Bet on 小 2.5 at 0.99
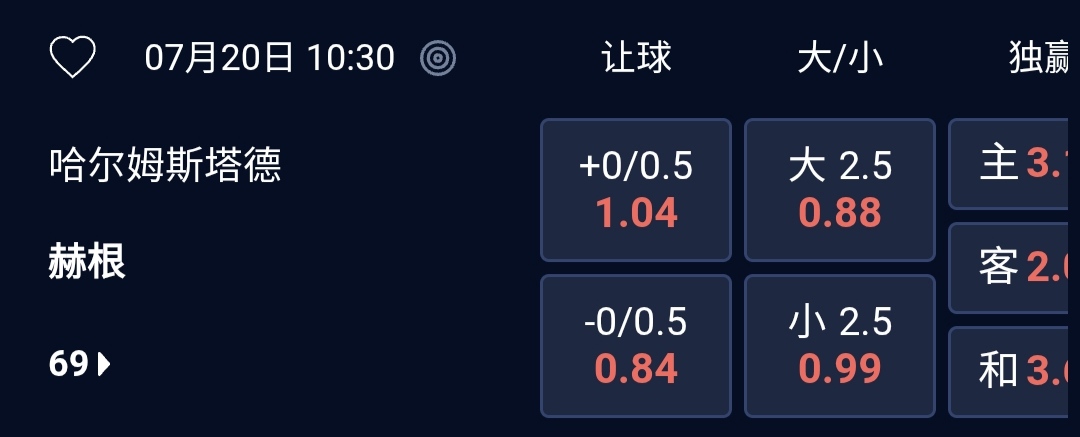 click(840, 345)
